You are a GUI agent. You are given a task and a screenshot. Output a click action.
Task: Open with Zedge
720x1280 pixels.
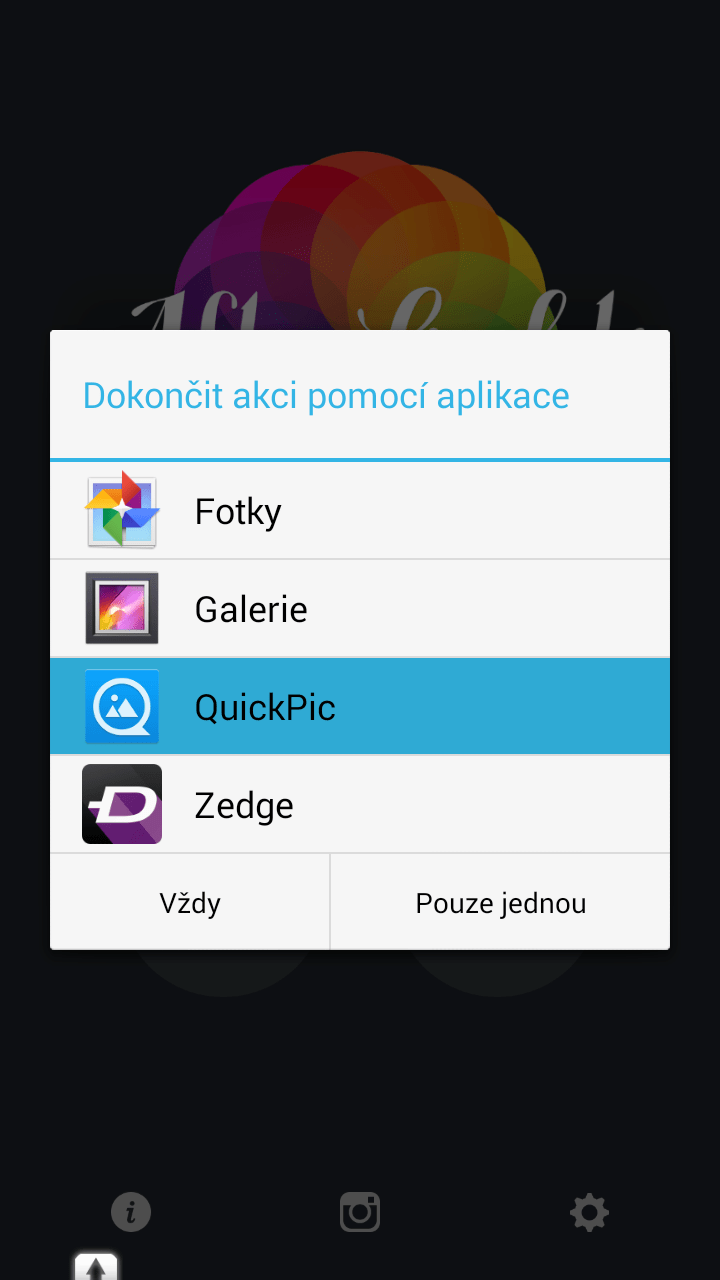[360, 804]
